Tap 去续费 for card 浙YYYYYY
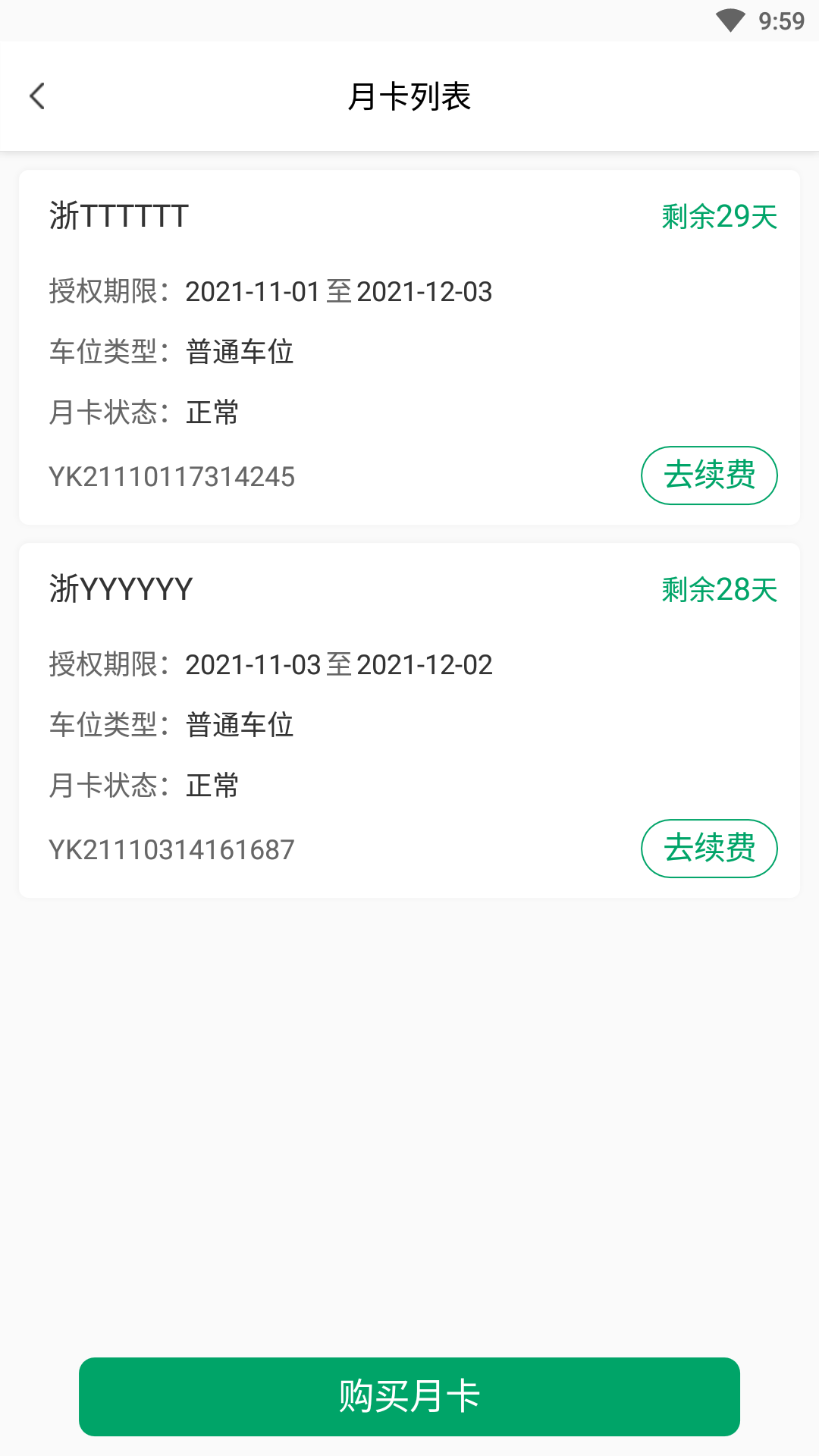 pos(709,849)
